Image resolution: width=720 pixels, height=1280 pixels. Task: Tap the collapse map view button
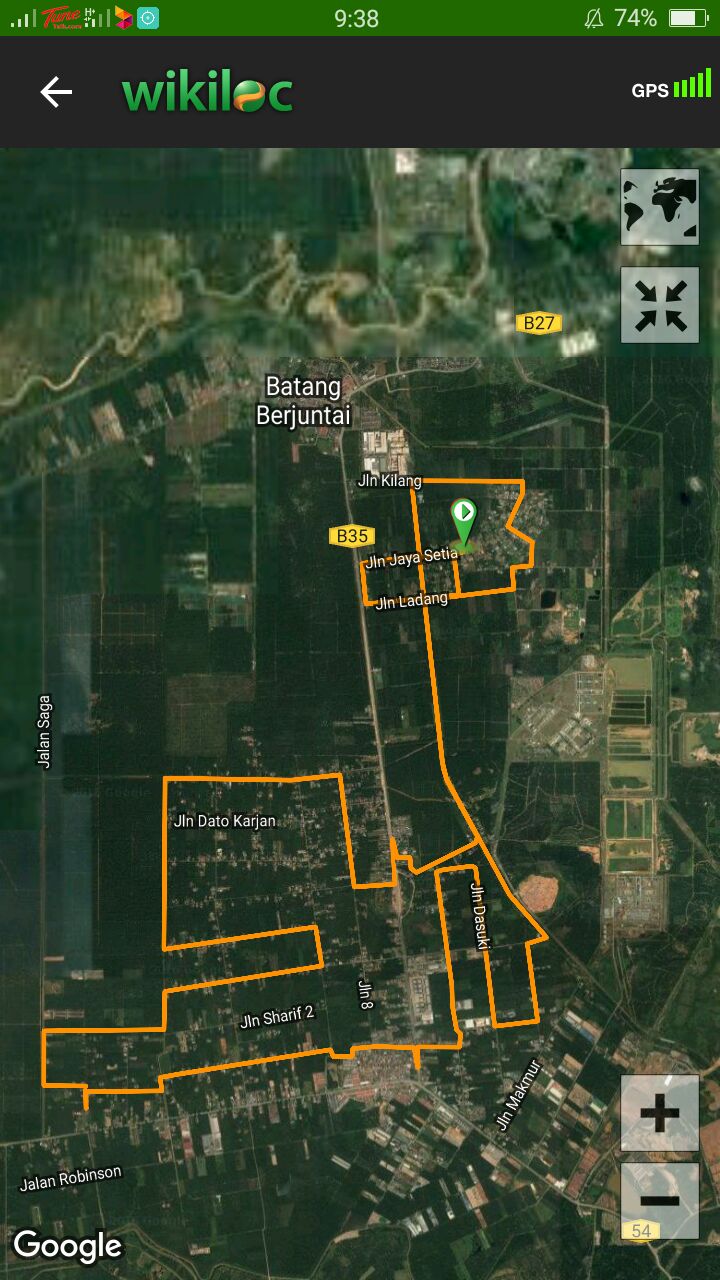(x=659, y=305)
